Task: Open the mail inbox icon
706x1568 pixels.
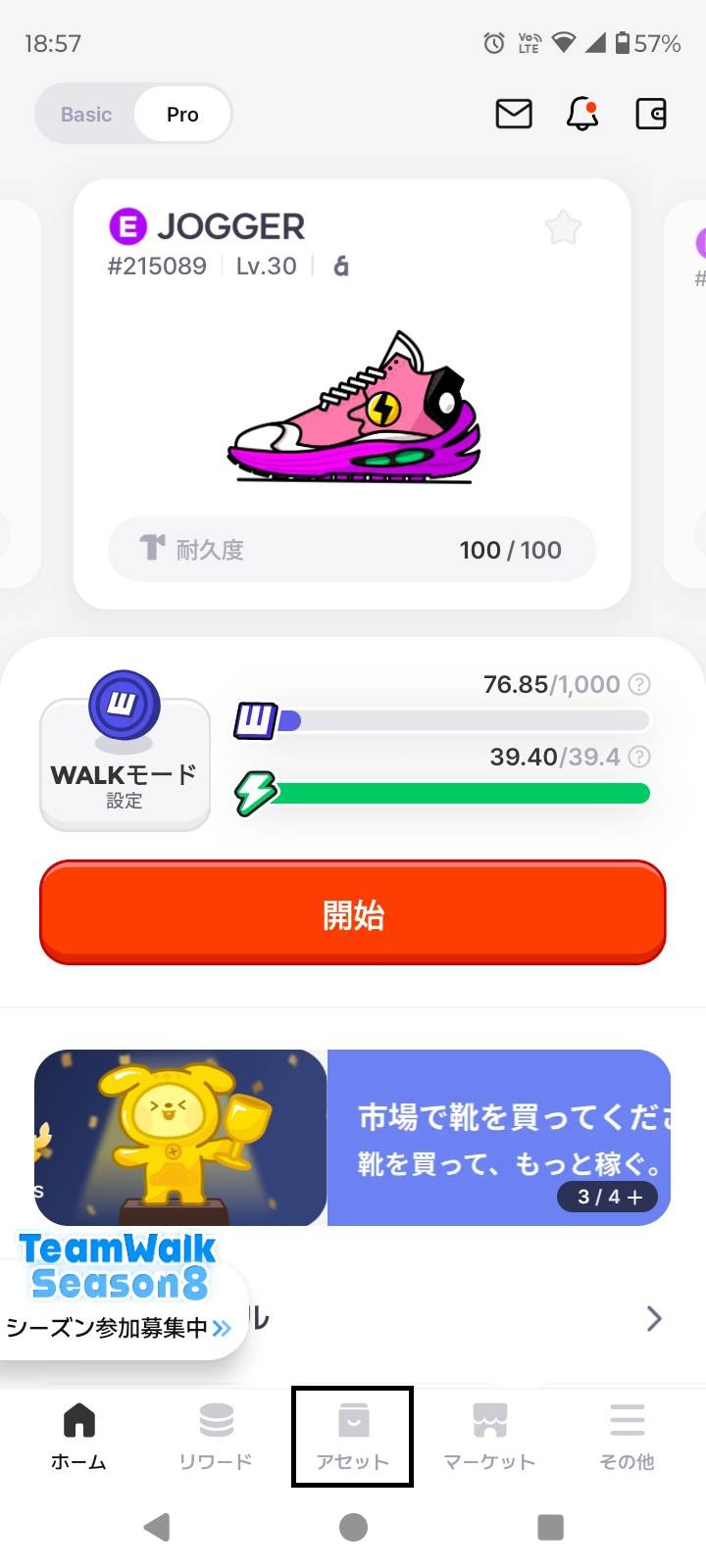Action: pos(514,115)
